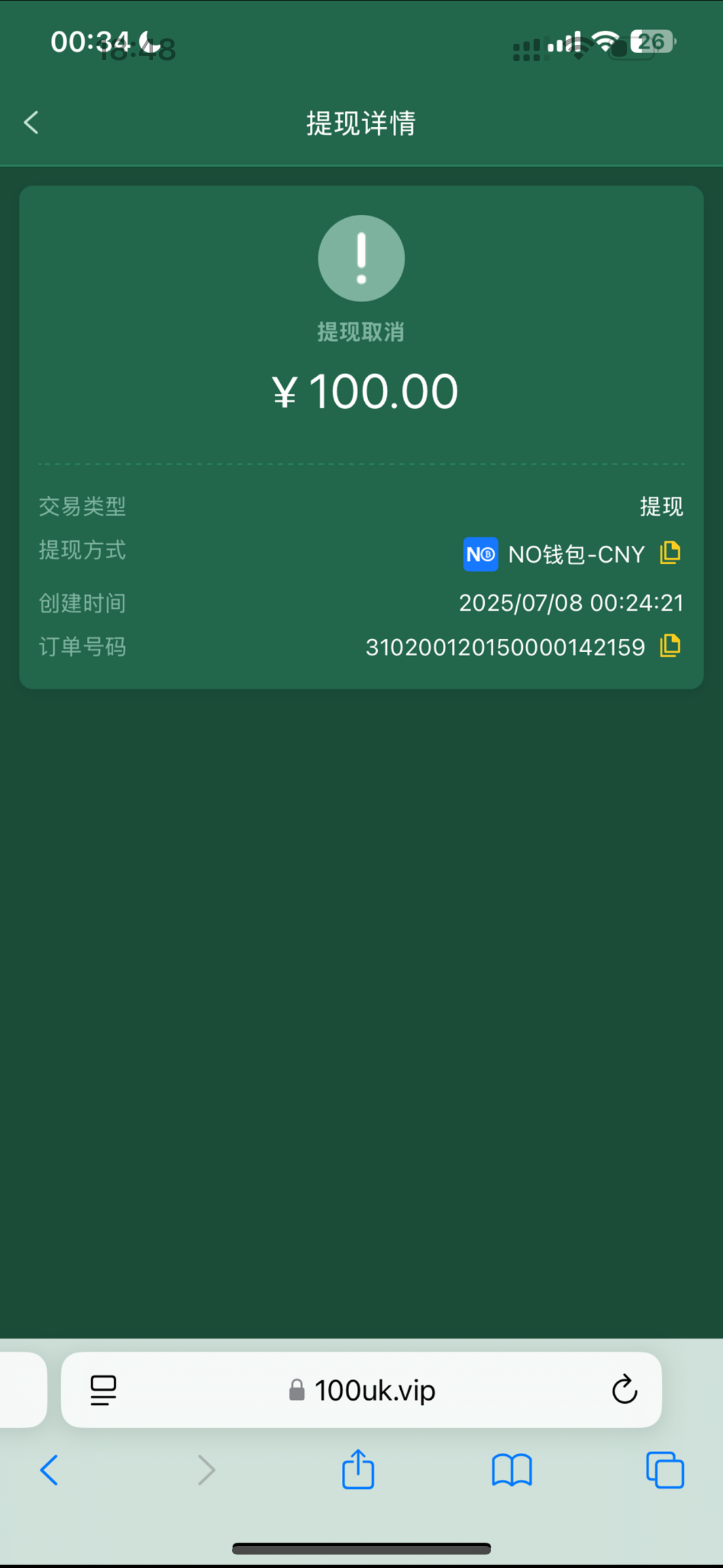The image size is (723, 1568).
Task: Open the Safari page settings menu icon
Action: tap(103, 1390)
